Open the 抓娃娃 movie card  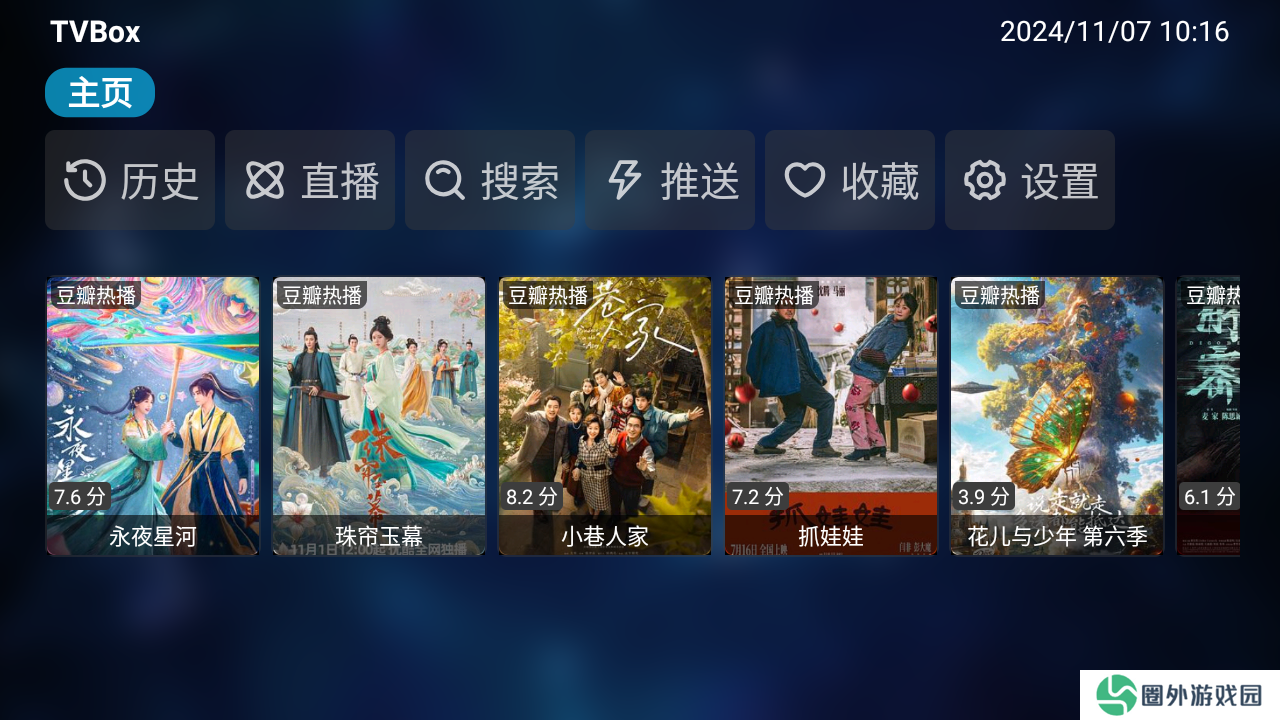pyautogui.click(x=831, y=415)
